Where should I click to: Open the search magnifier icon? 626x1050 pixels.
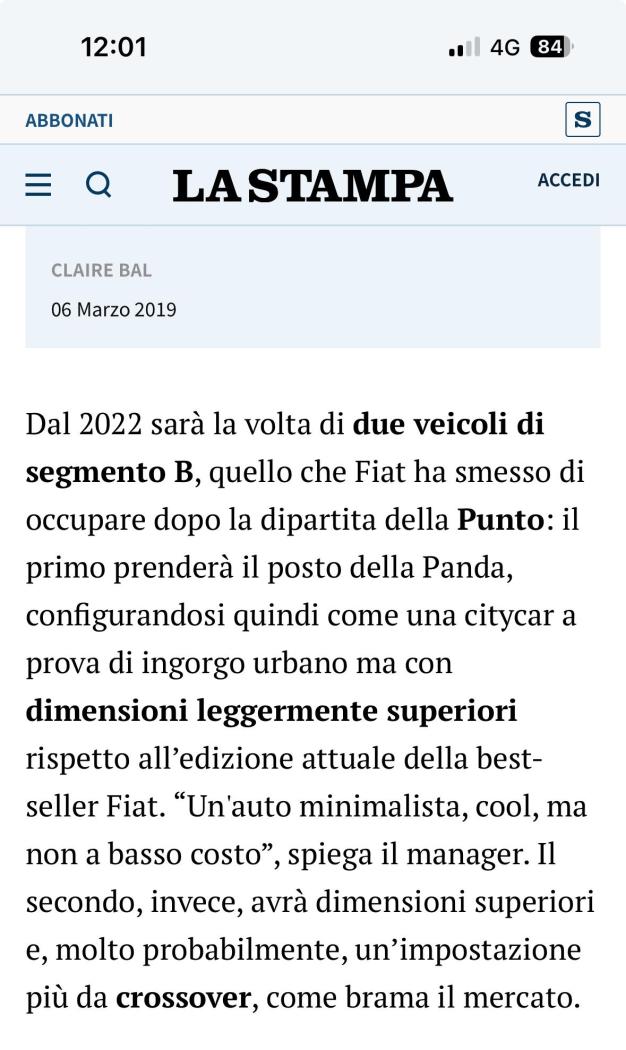[x=98, y=186]
